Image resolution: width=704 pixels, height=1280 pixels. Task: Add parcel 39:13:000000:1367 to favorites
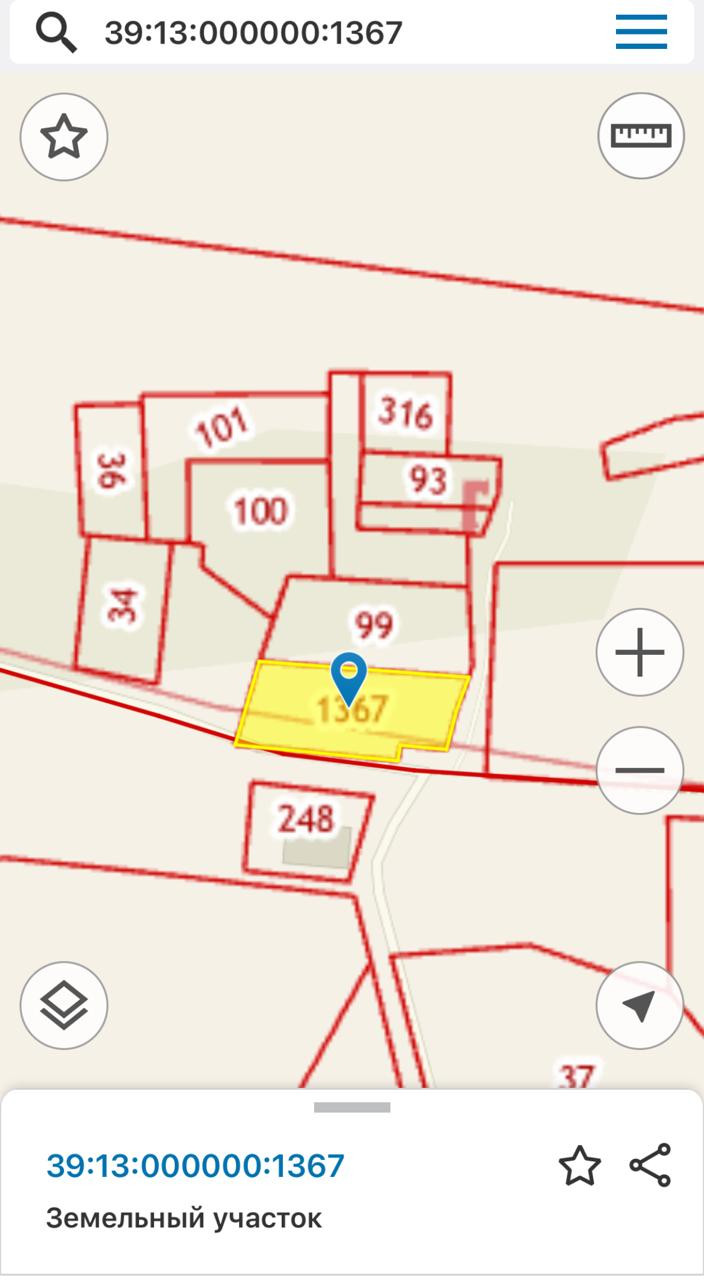pyautogui.click(x=580, y=1166)
